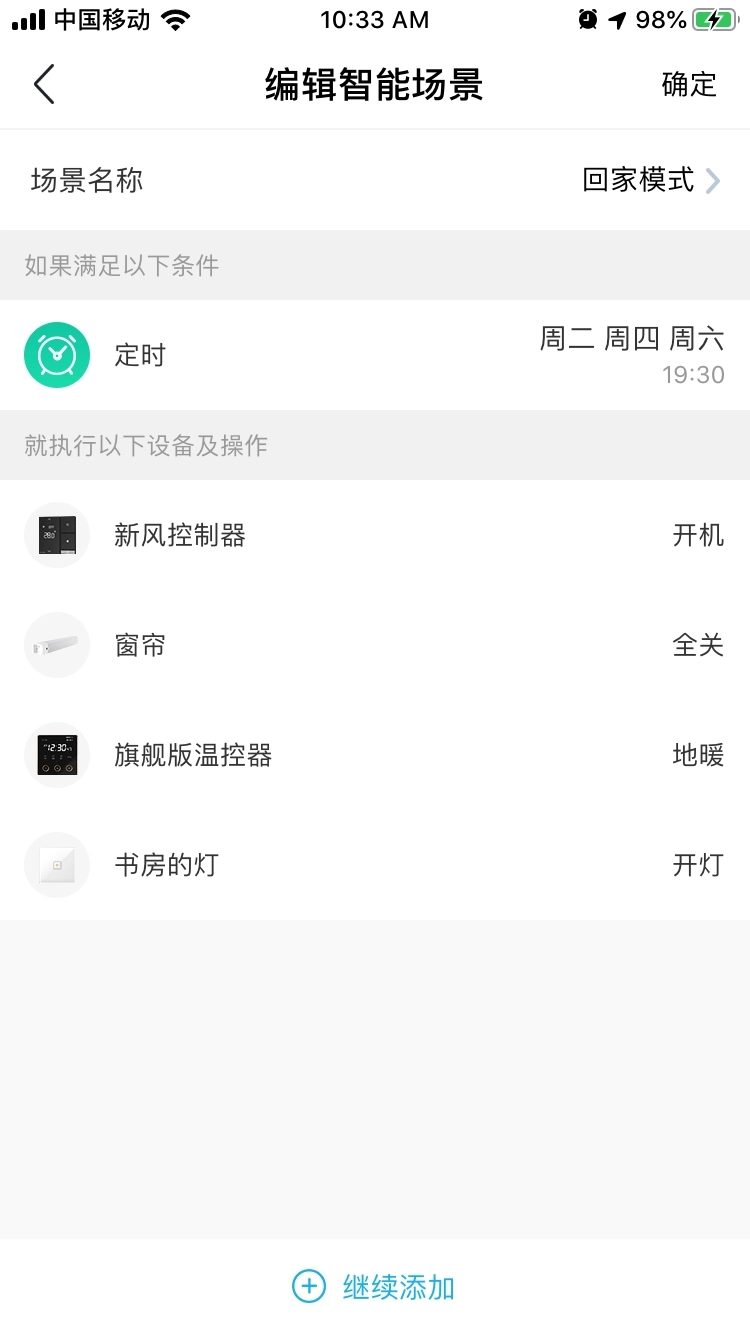750x1334 pixels.
Task: Expand timer schedule 周二 周四 周六
Action: (630, 340)
